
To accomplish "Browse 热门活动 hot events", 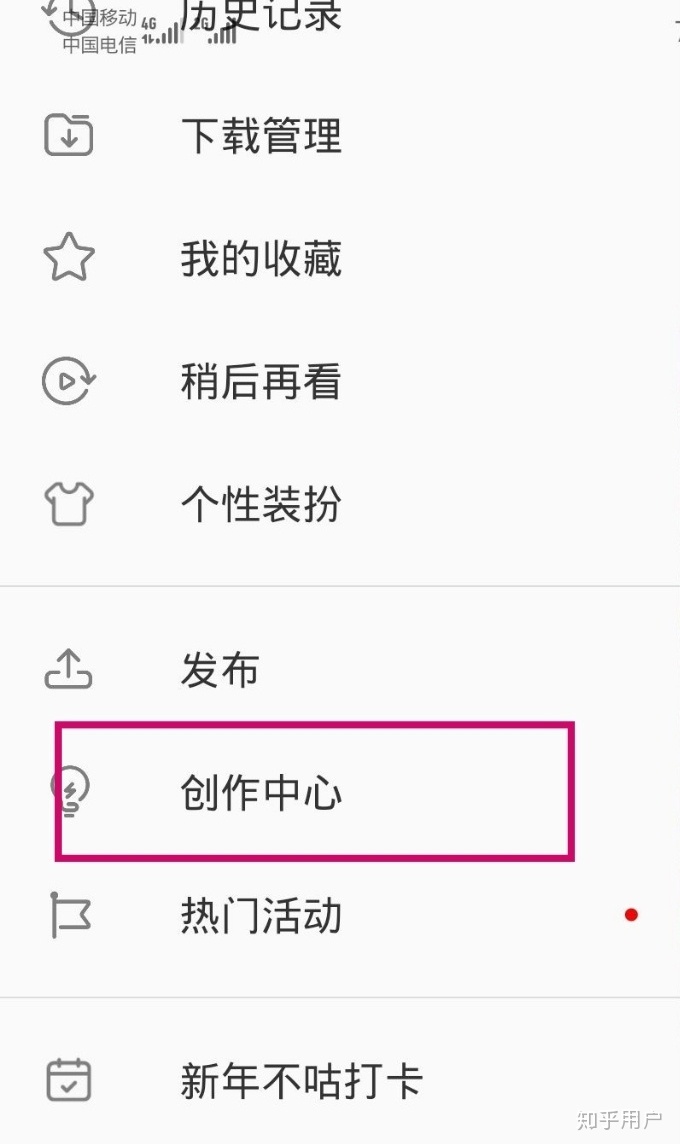I will 261,916.
